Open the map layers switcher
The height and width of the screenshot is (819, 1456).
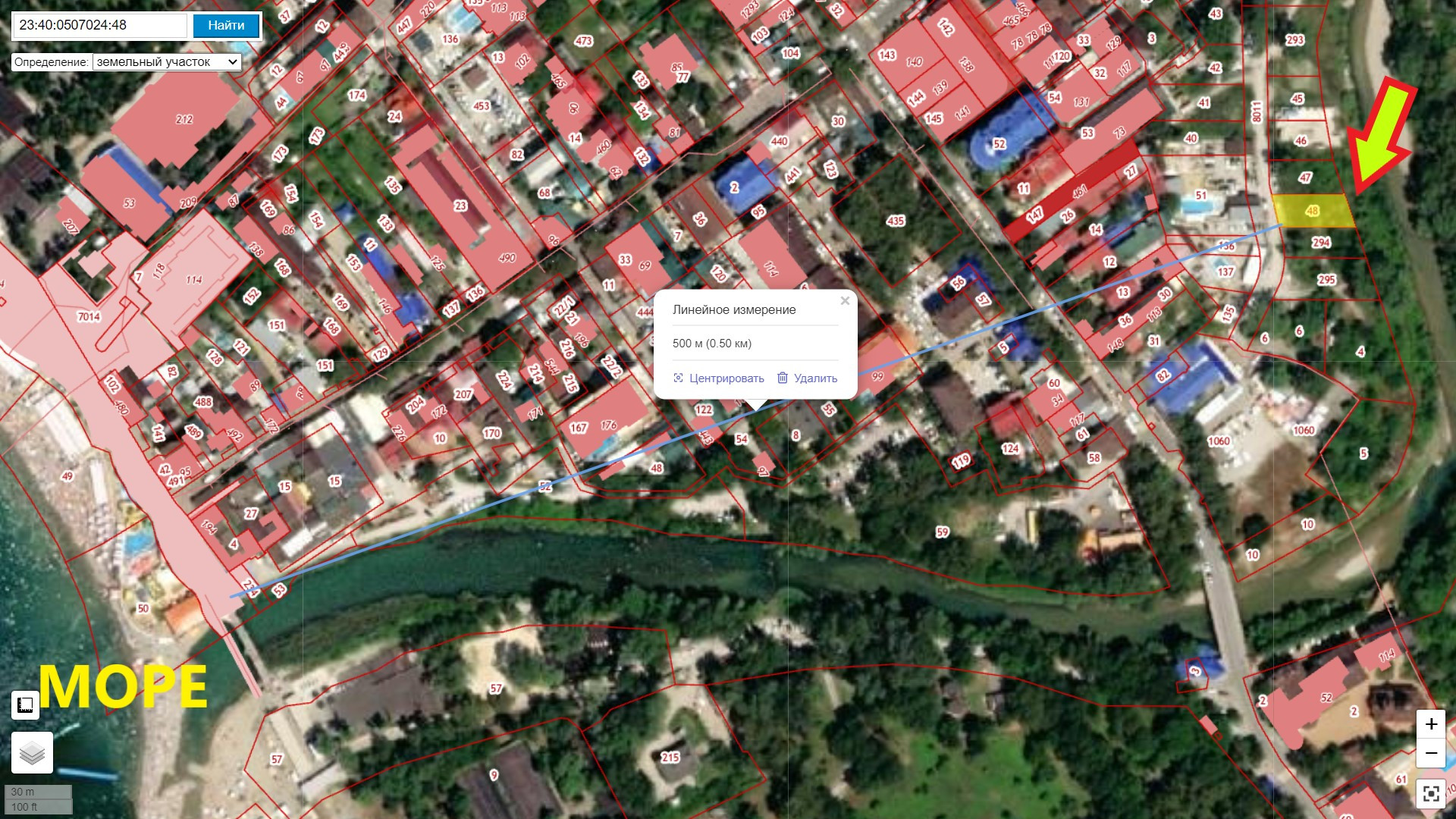(x=32, y=753)
